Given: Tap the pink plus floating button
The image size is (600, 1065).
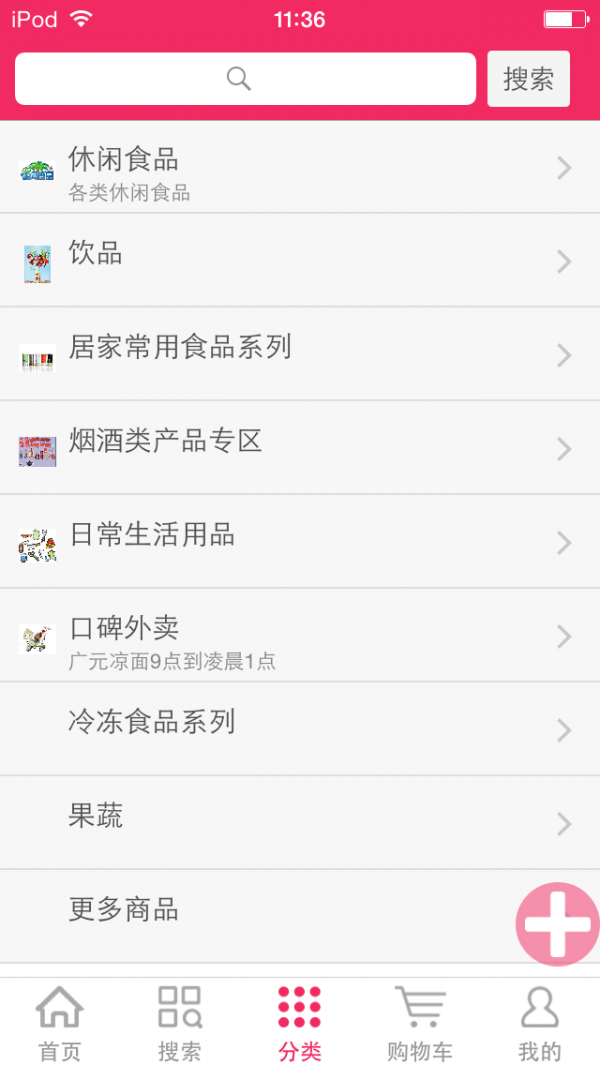Looking at the screenshot, I should (x=557, y=924).
